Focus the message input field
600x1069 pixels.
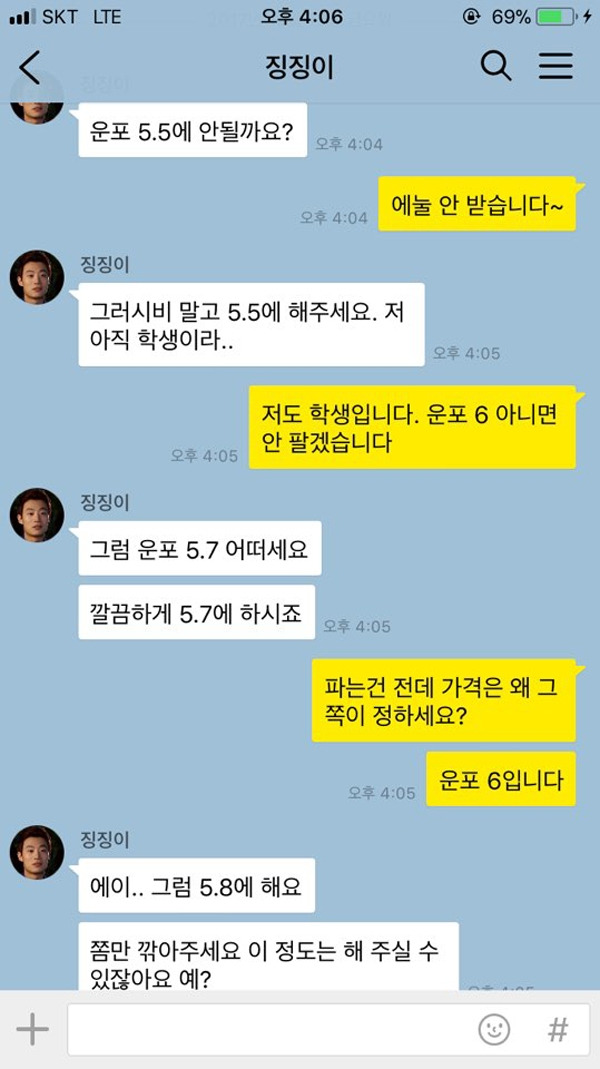click(x=270, y=1029)
